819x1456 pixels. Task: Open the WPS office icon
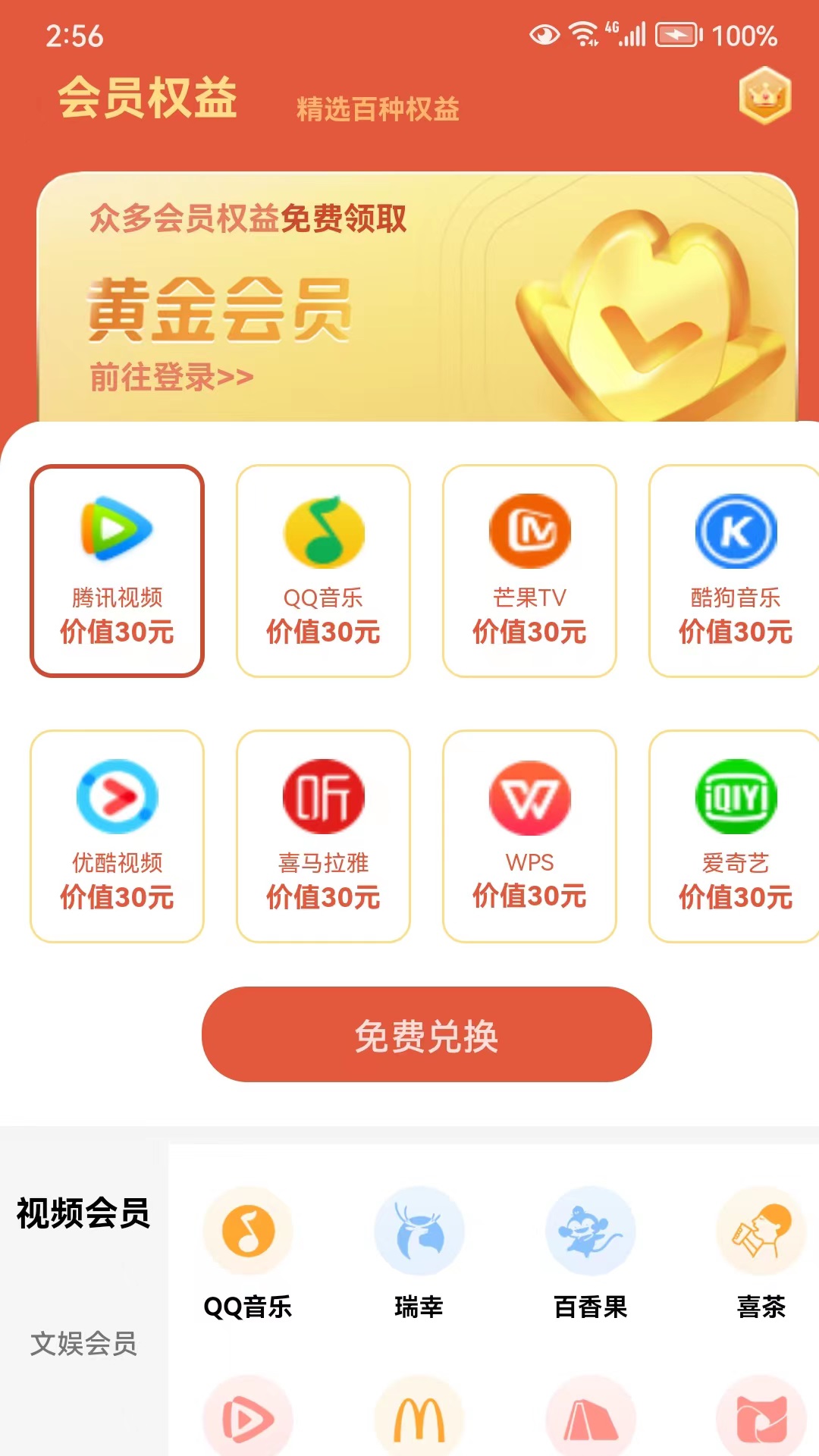coord(529,796)
